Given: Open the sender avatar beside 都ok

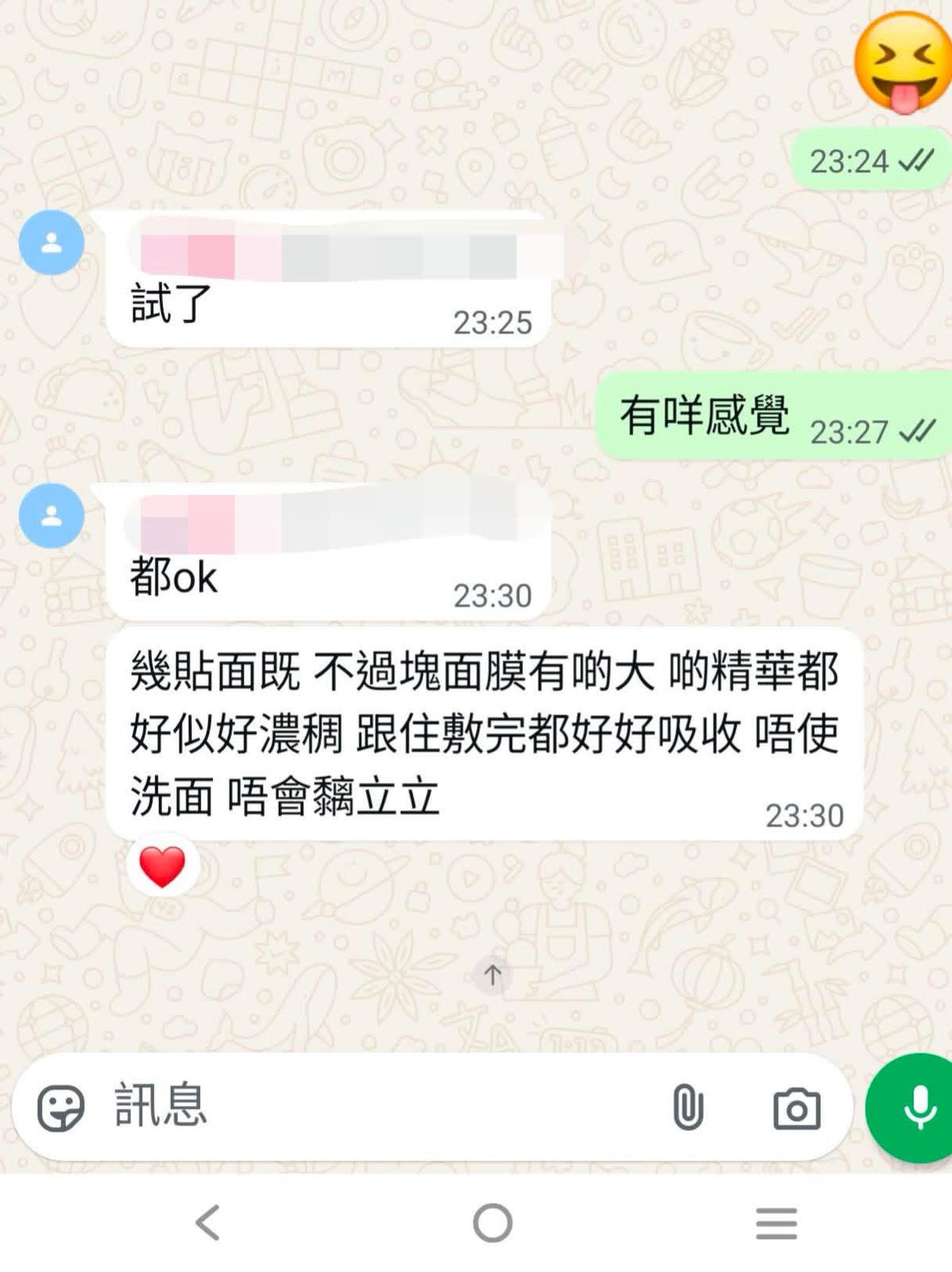Looking at the screenshot, I should pos(52,517).
